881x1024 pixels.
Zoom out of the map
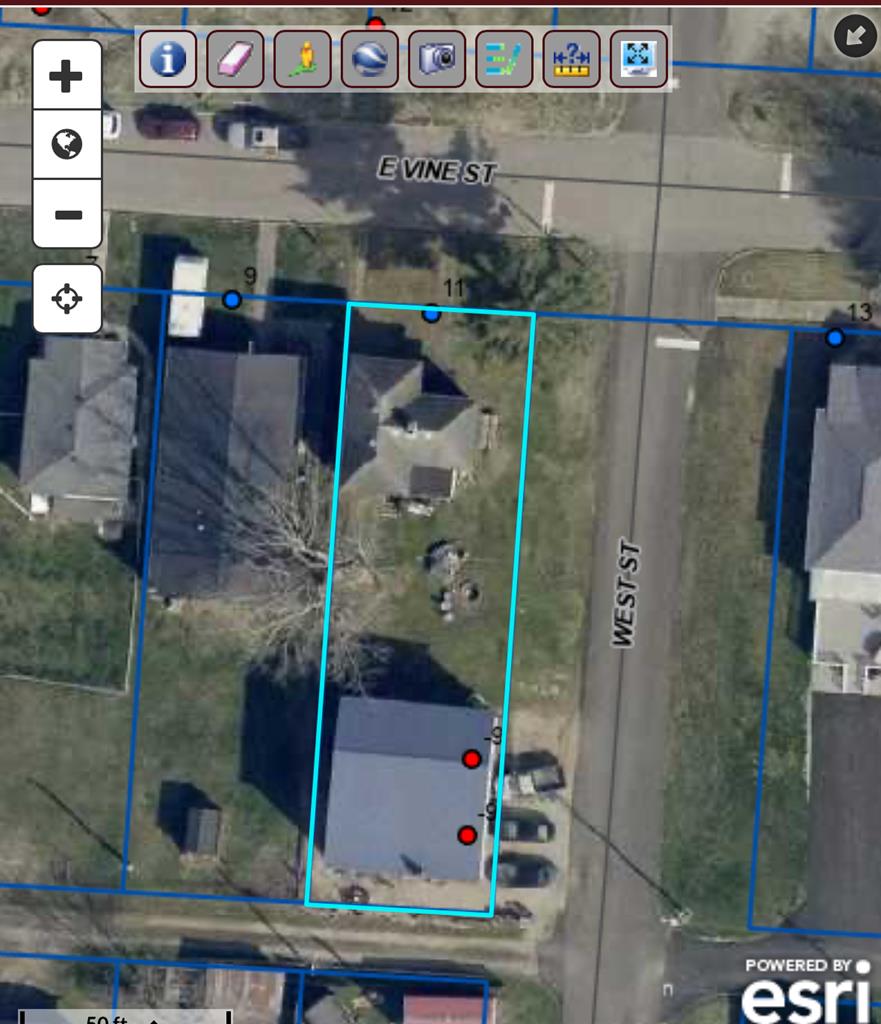[67, 215]
